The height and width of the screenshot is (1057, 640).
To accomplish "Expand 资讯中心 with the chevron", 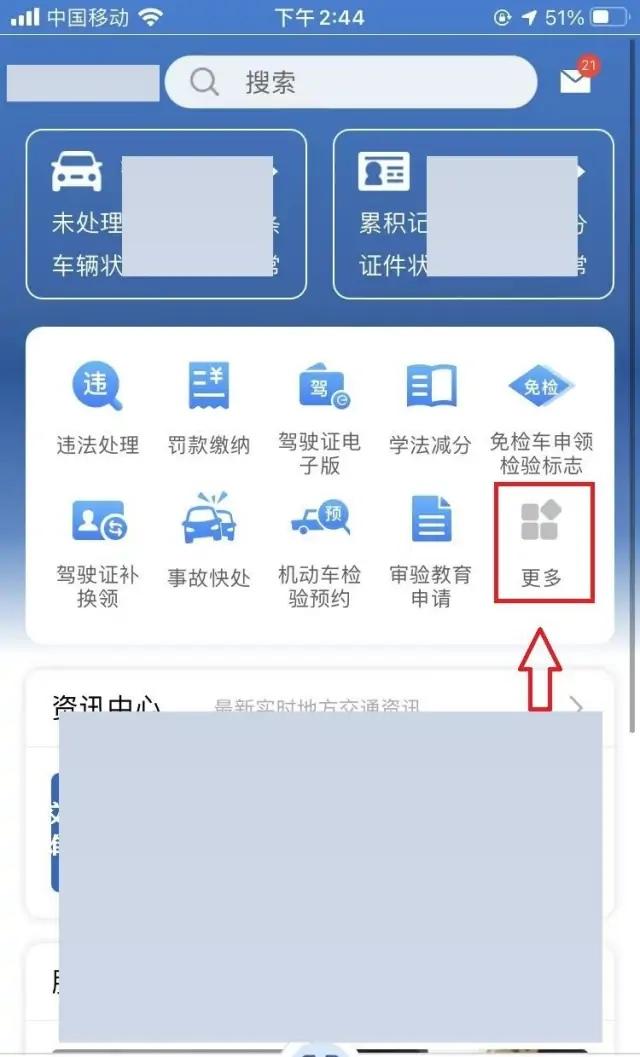I will (x=577, y=706).
